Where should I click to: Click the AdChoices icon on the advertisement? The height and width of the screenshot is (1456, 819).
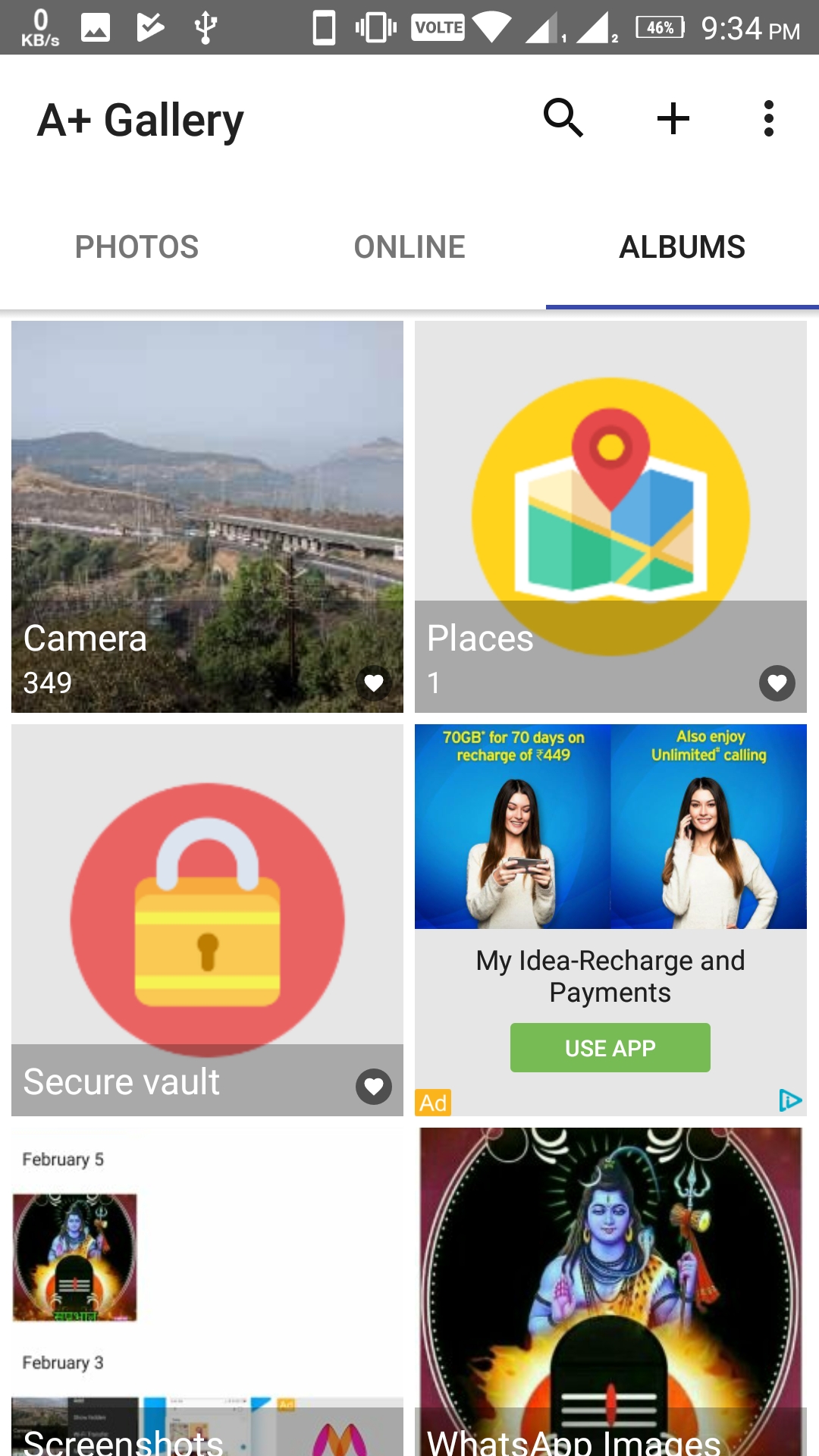(789, 1100)
